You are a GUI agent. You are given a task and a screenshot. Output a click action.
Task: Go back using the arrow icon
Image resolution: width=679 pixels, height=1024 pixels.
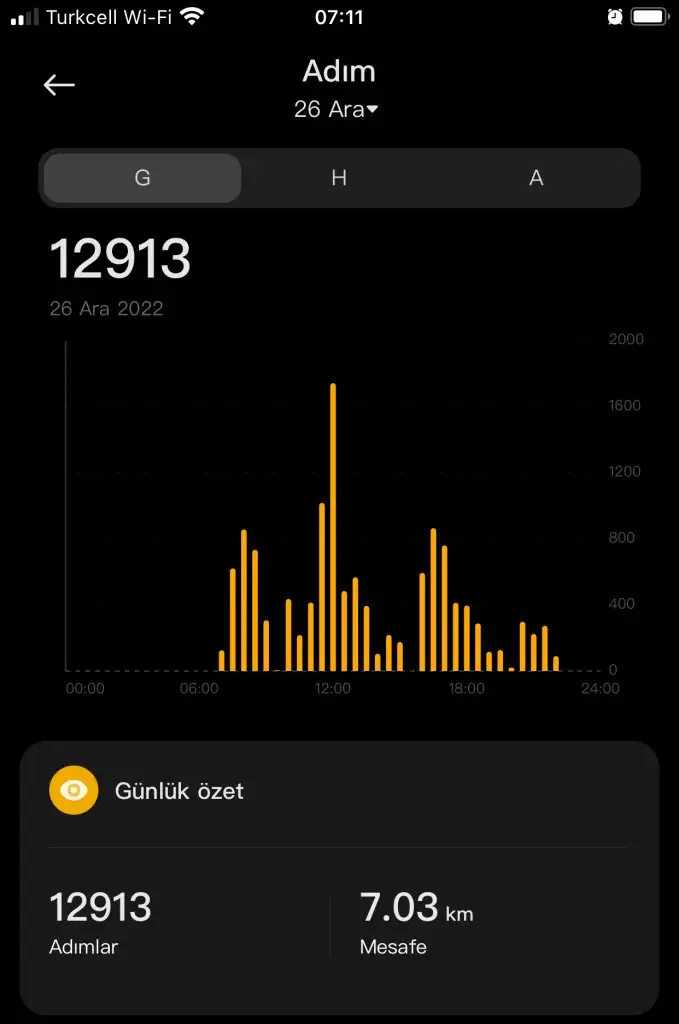coord(59,85)
